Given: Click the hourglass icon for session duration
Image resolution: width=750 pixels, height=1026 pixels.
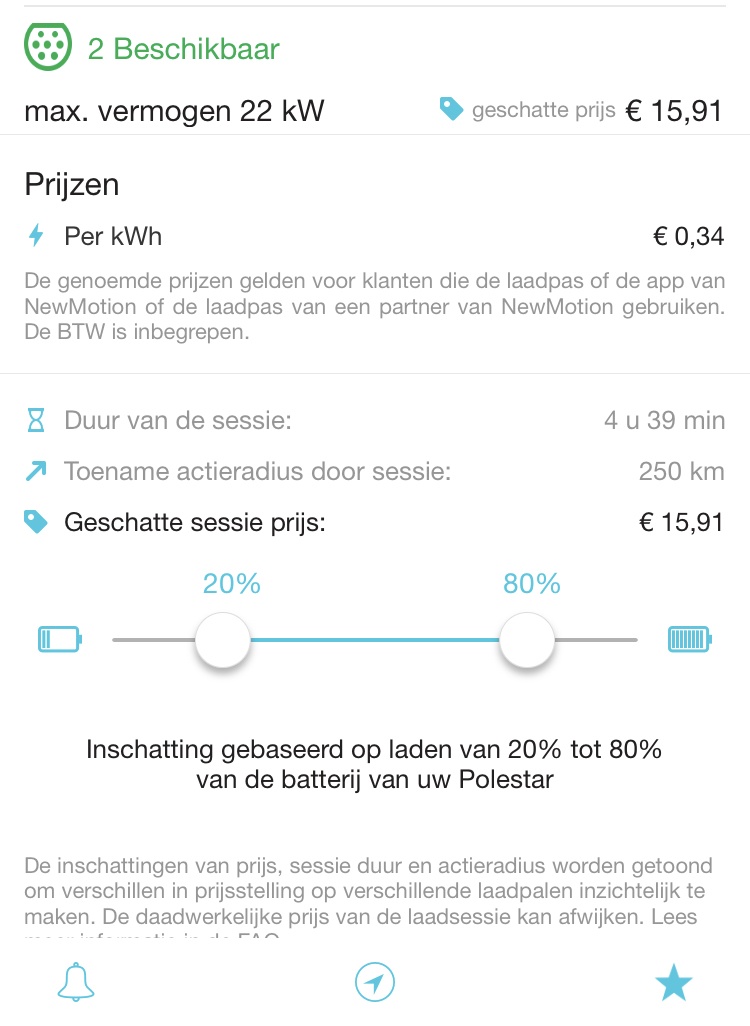Looking at the screenshot, I should [x=36, y=420].
